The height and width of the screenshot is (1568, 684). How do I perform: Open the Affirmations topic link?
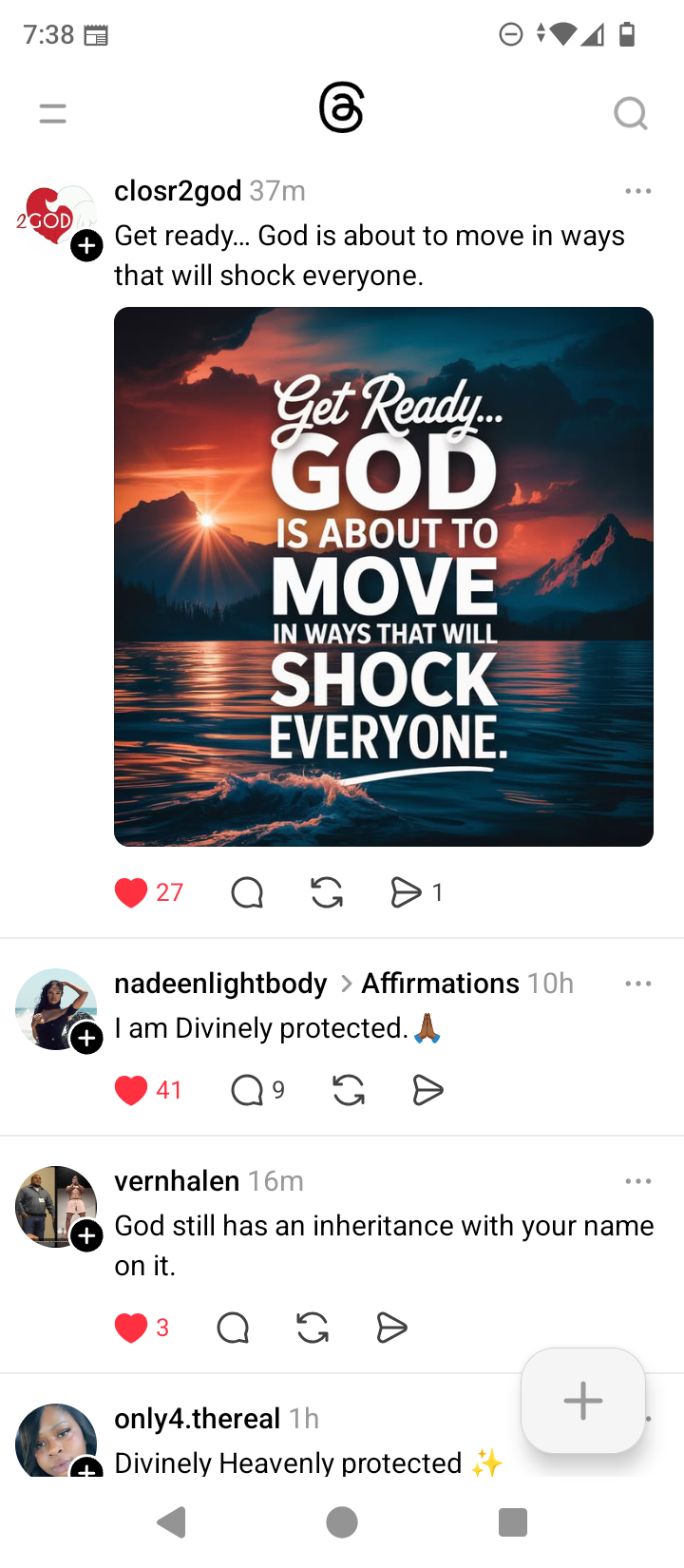pyautogui.click(x=440, y=983)
